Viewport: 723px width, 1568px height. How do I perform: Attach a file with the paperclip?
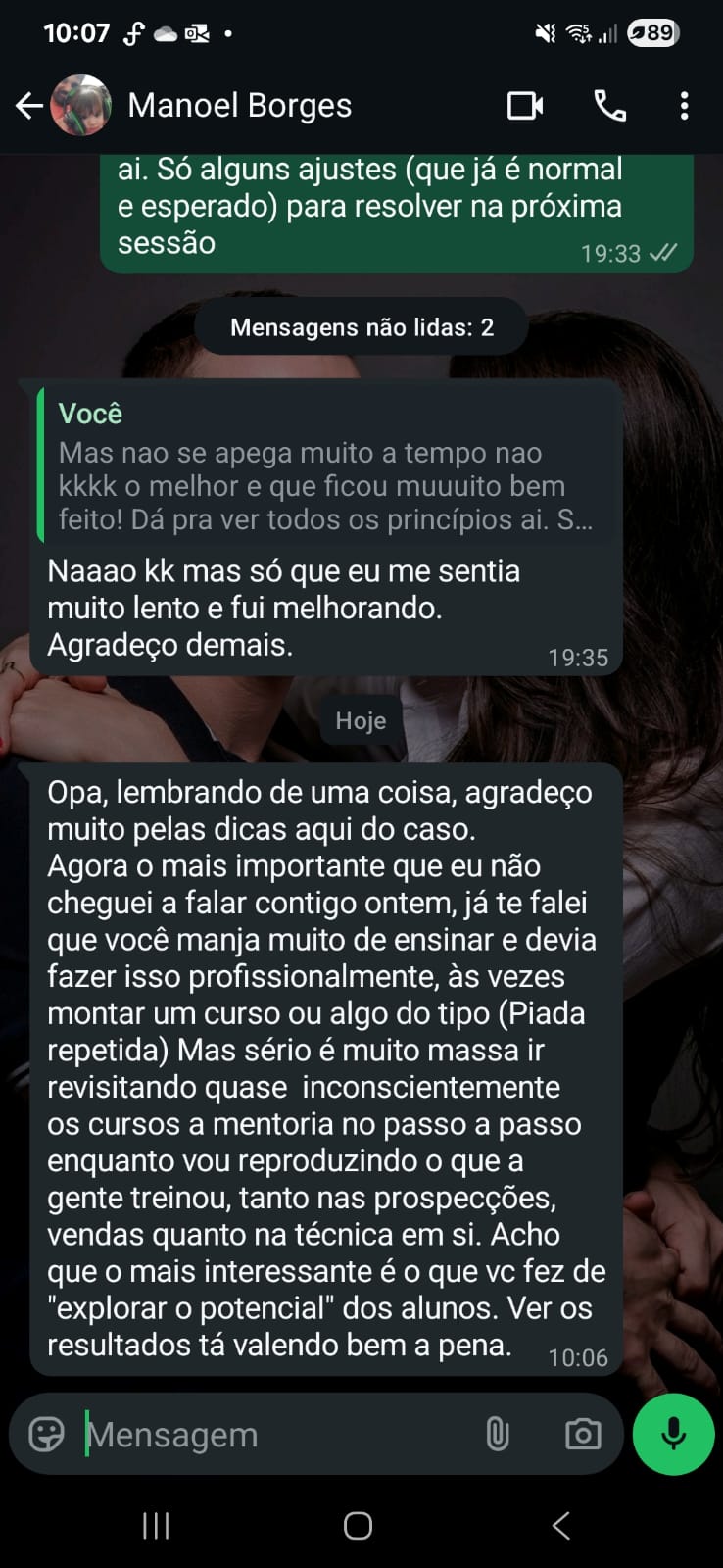(x=498, y=1435)
